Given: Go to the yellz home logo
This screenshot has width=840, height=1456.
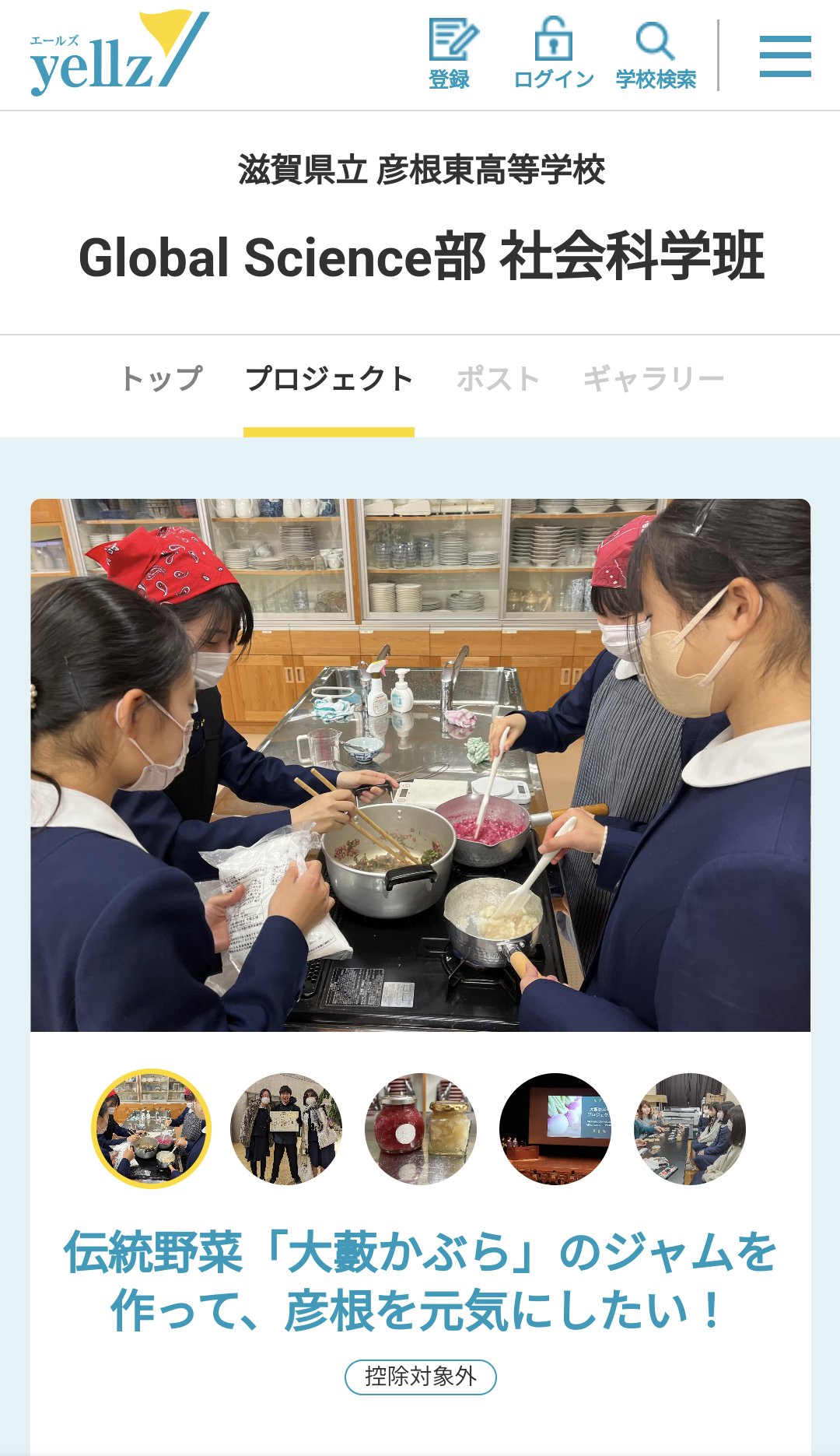Looking at the screenshot, I should [119, 54].
